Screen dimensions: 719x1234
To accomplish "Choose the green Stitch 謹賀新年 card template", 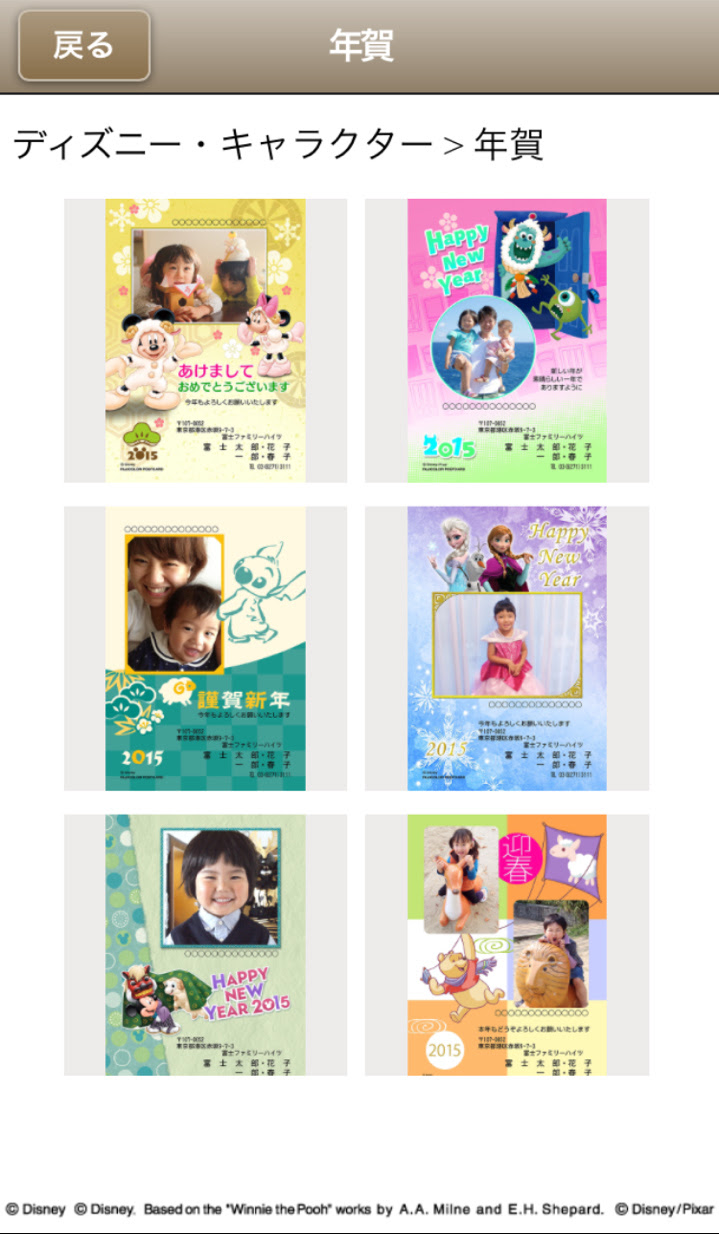I will tap(206, 648).
